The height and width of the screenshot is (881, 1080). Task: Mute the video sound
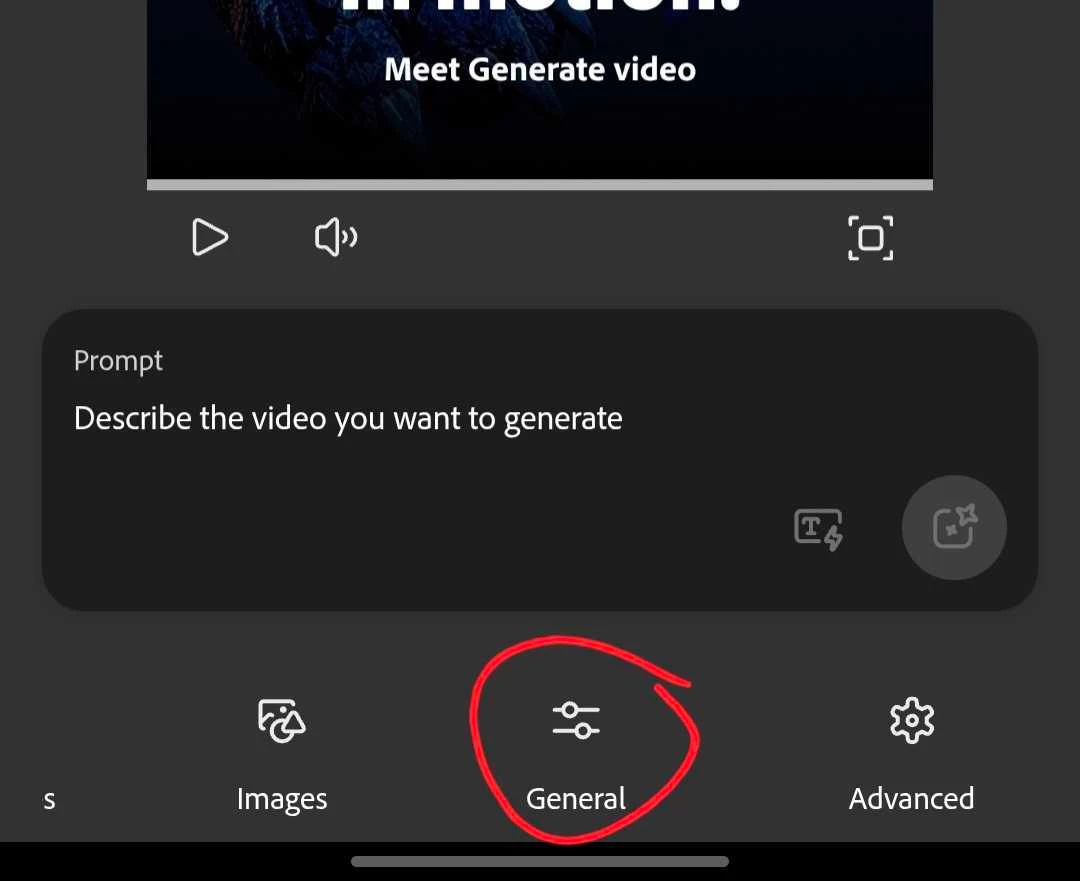(336, 238)
